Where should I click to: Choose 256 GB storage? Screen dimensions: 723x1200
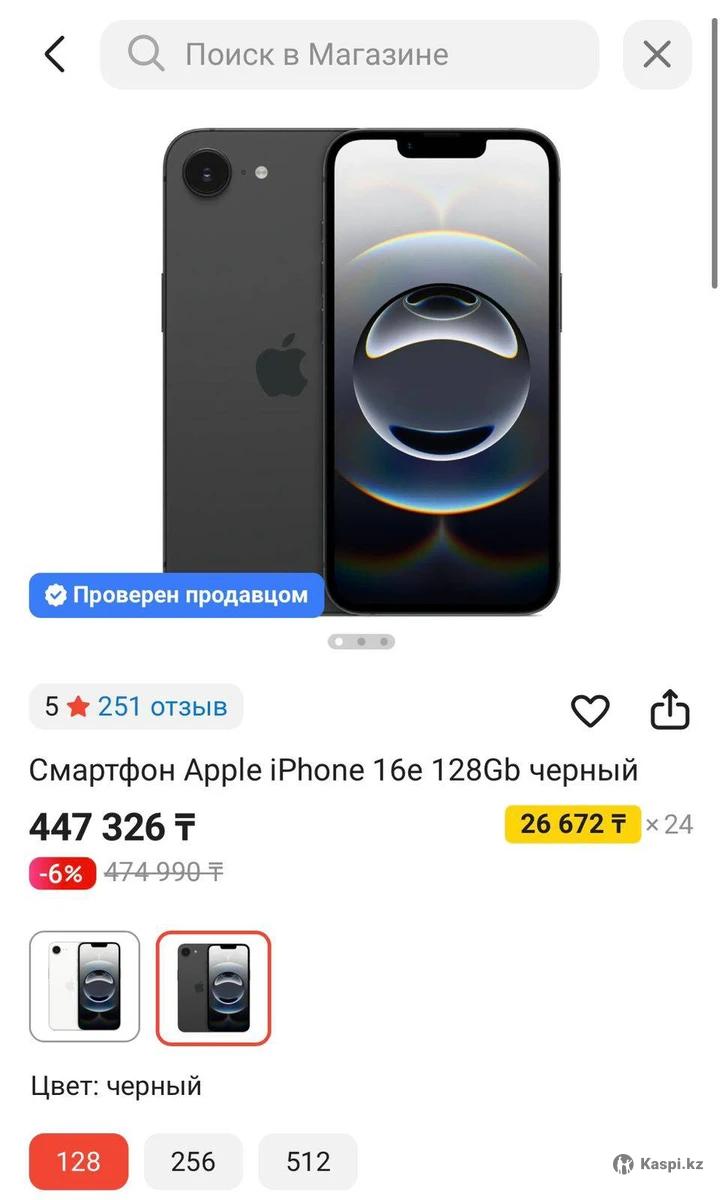[193, 1161]
